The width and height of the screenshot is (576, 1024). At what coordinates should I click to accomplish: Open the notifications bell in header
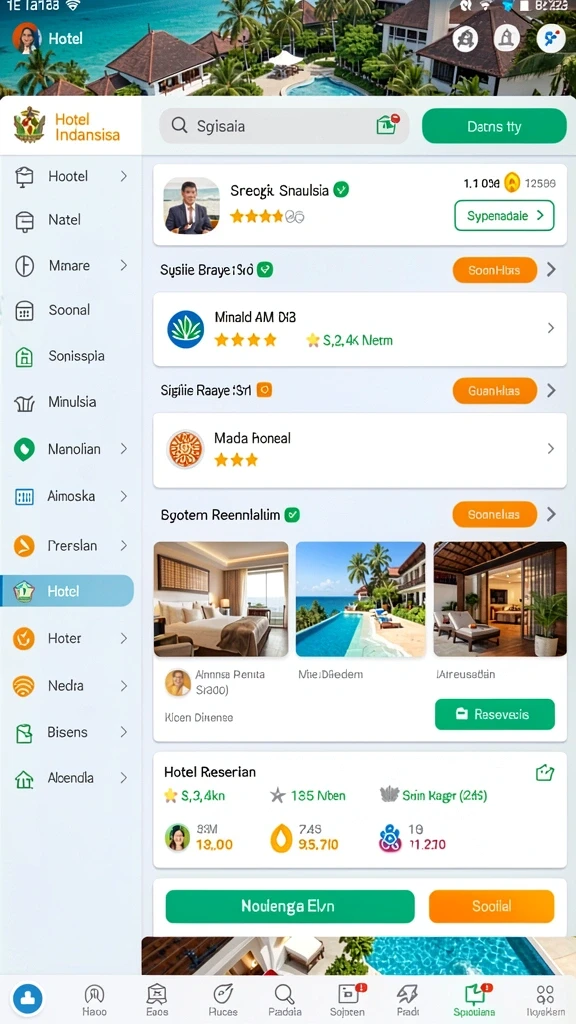[x=506, y=39]
